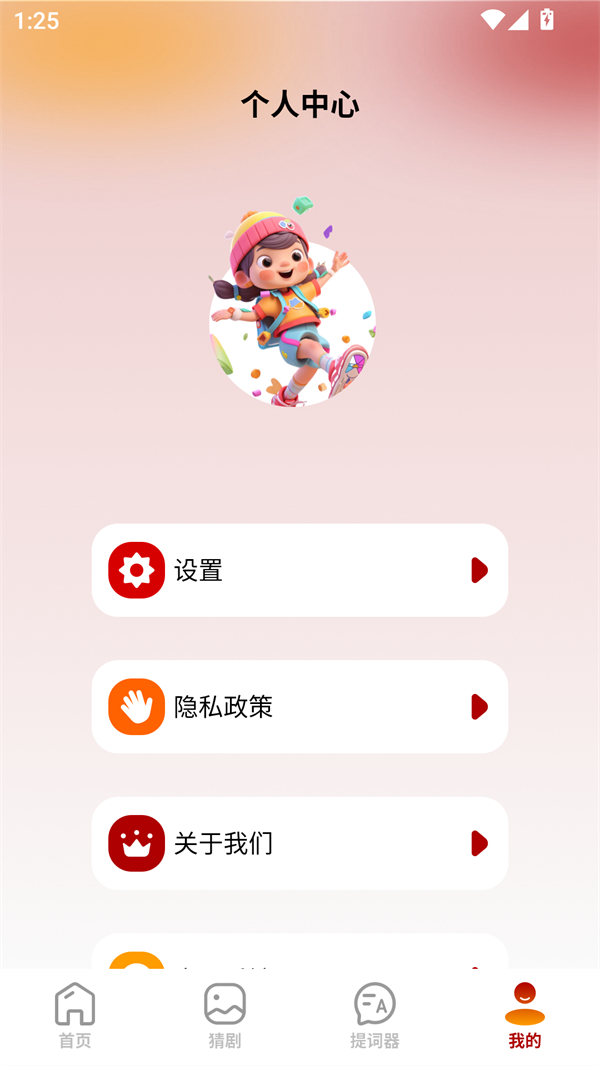The image size is (600, 1066).
Task: Select the 我的 profile tab
Action: [525, 1015]
